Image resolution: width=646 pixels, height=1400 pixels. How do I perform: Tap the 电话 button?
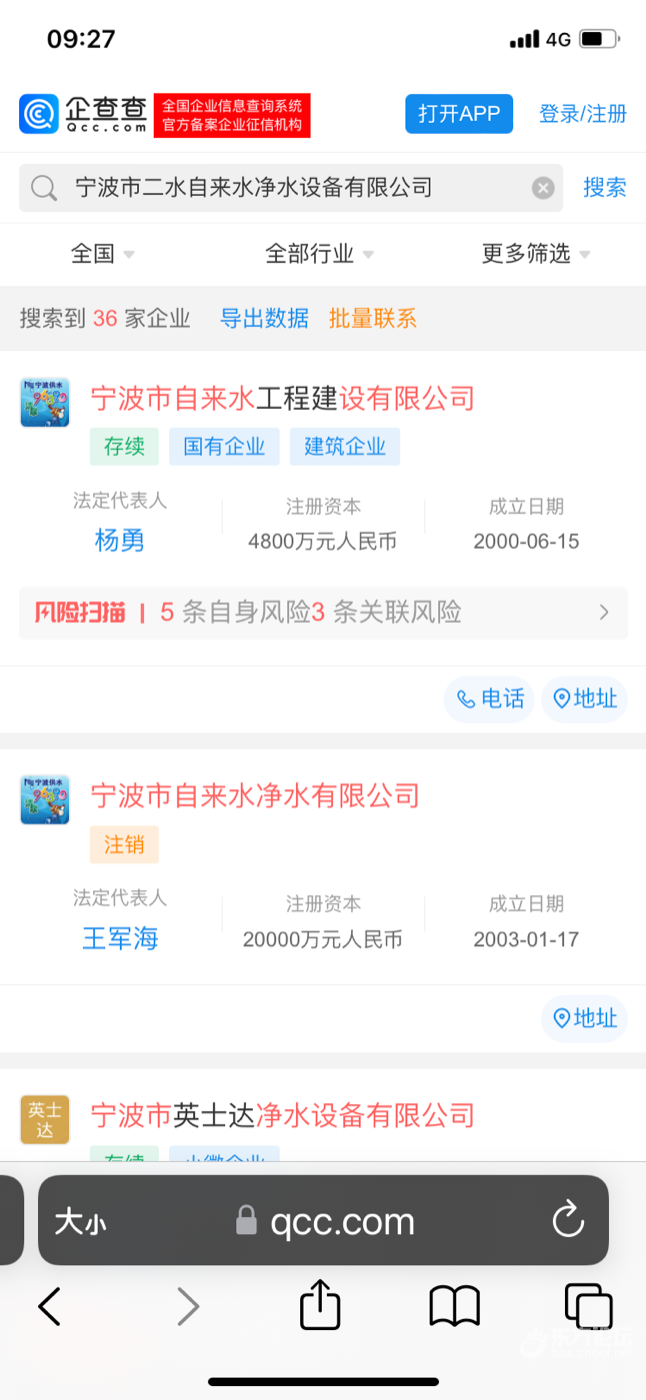click(490, 699)
